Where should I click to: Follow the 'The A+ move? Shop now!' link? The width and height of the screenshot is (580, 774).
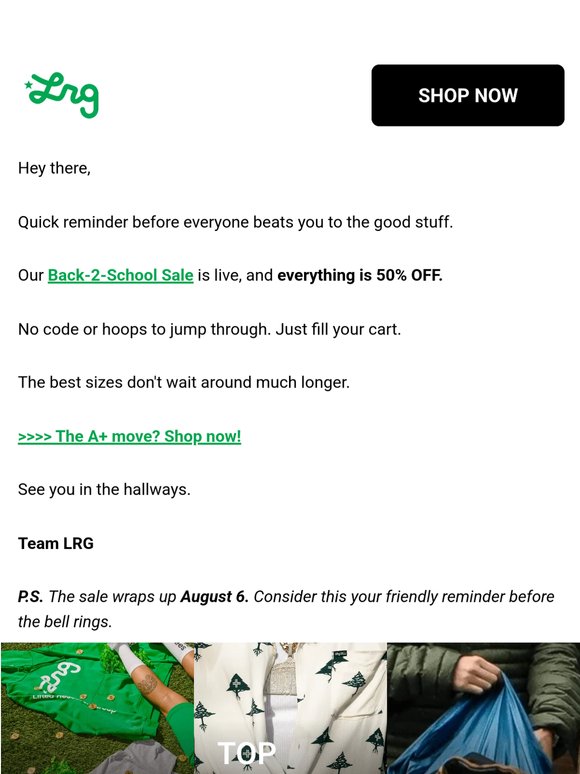click(129, 436)
